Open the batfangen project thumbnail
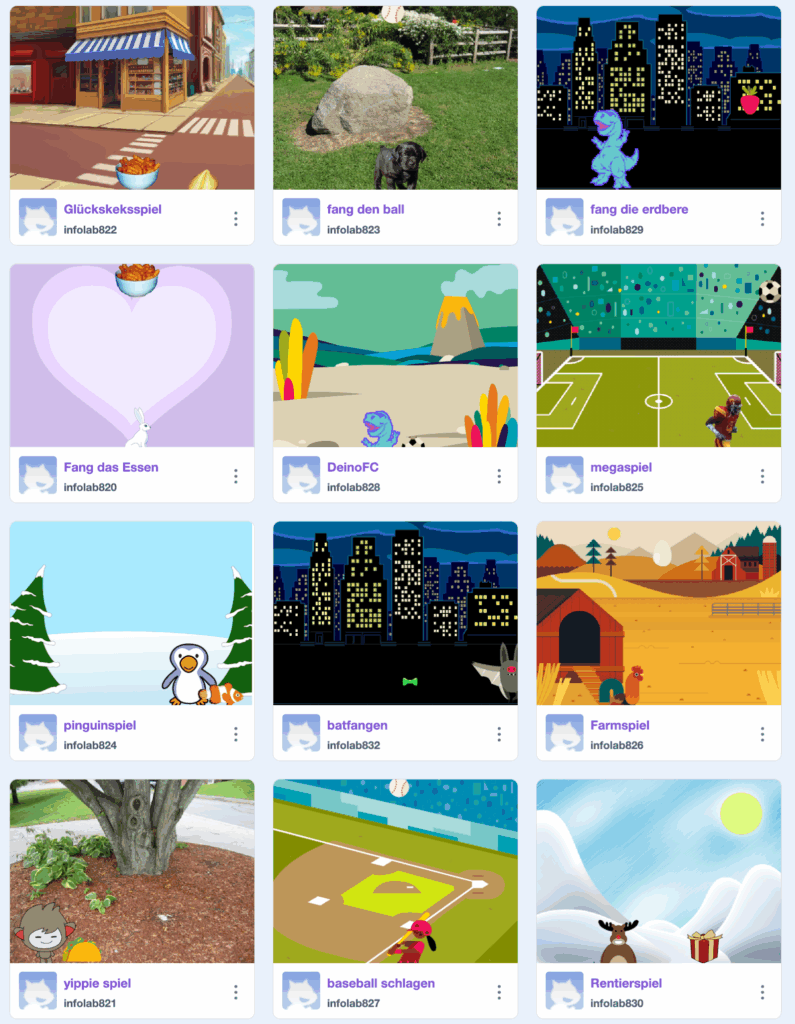The width and height of the screenshot is (795, 1024). 395,613
